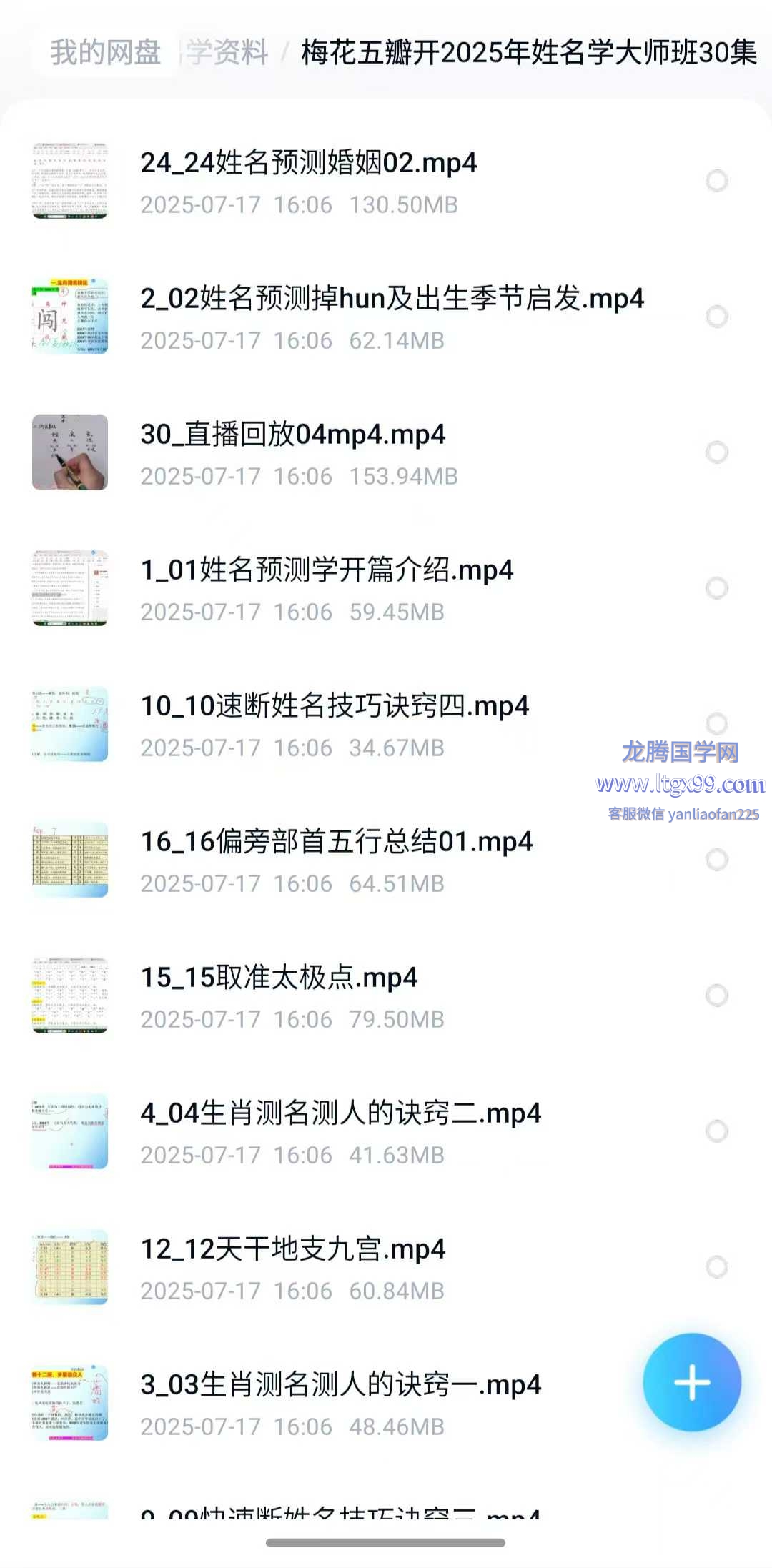Image resolution: width=772 pixels, height=1568 pixels.
Task: Select the checkbox for 2_02姓名预测掉hun及出生季节启发.mp4
Action: pyautogui.click(x=716, y=317)
